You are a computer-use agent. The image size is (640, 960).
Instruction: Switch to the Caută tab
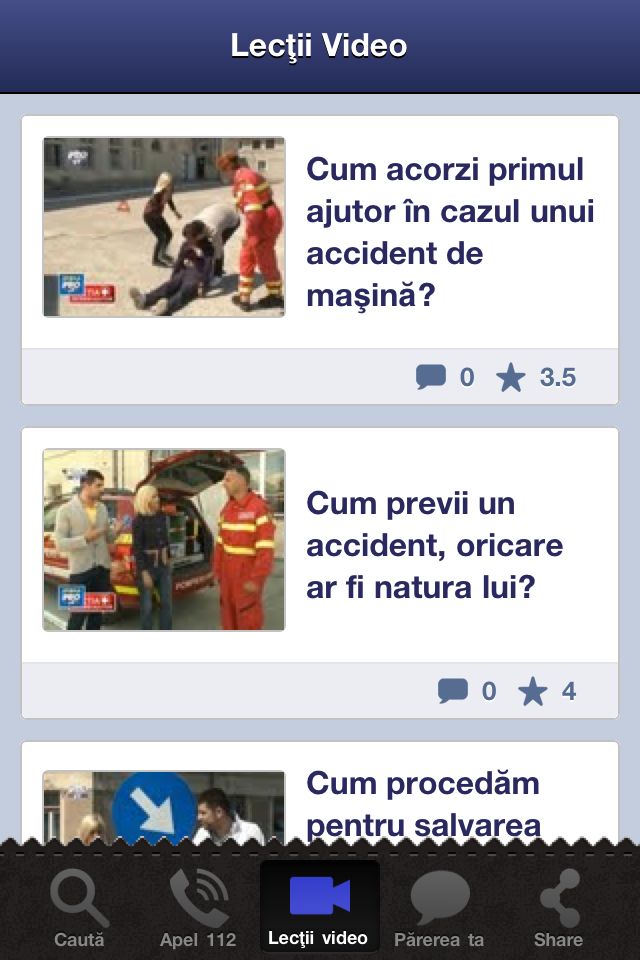[x=79, y=908]
